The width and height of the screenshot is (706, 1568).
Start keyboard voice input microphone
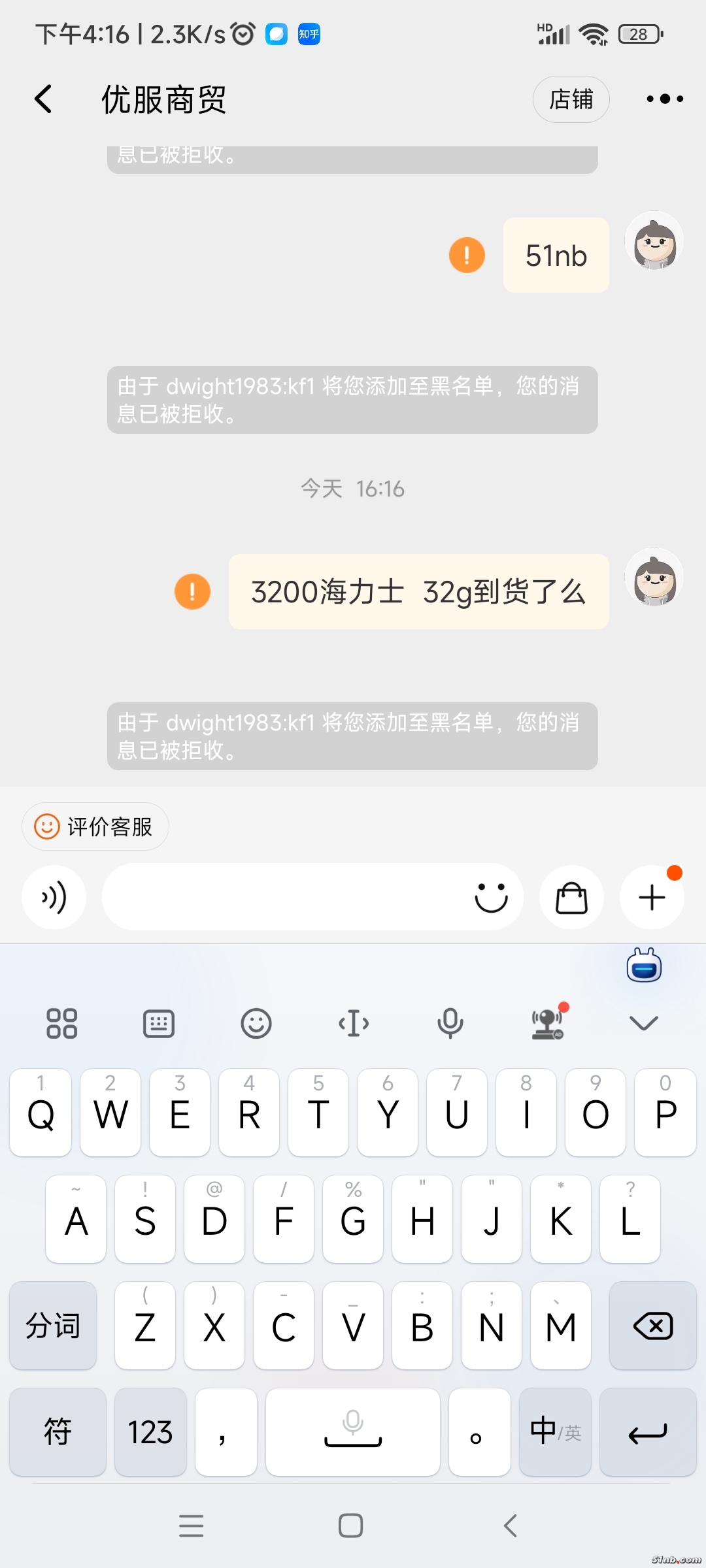[x=450, y=1023]
